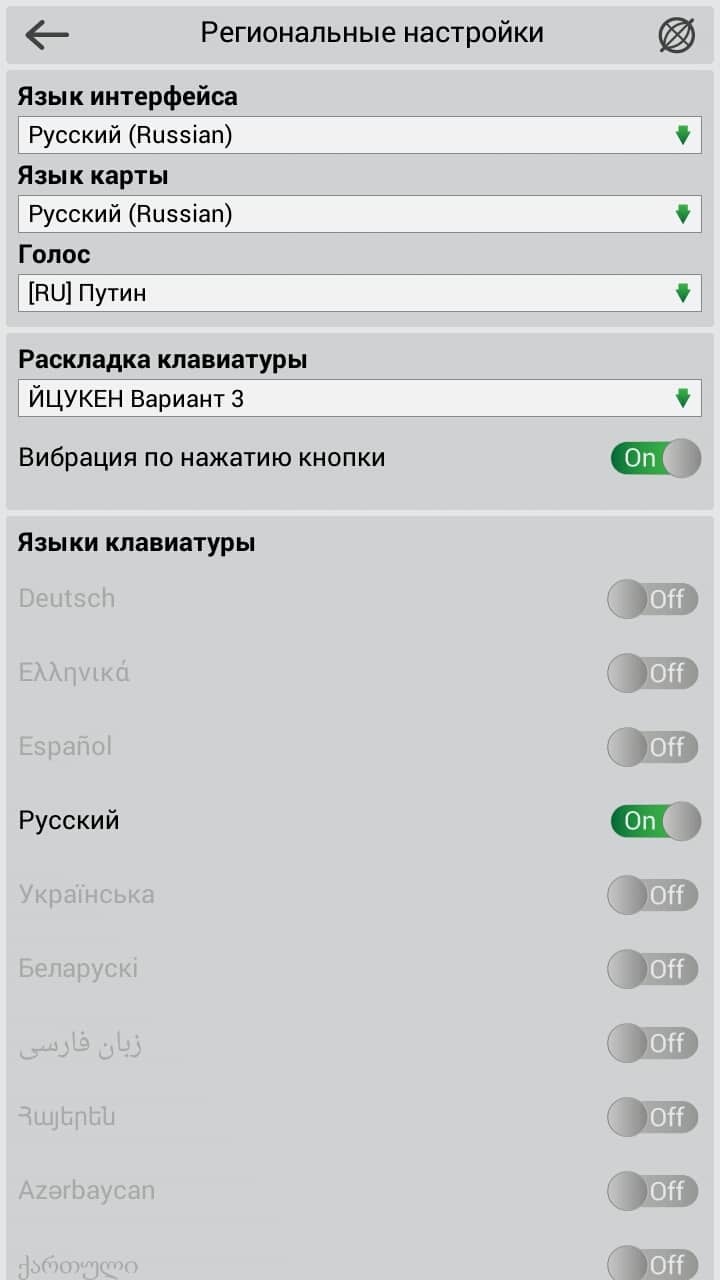Enable Українська keyboard language
The height and width of the screenshot is (1280, 720).
(x=652, y=895)
